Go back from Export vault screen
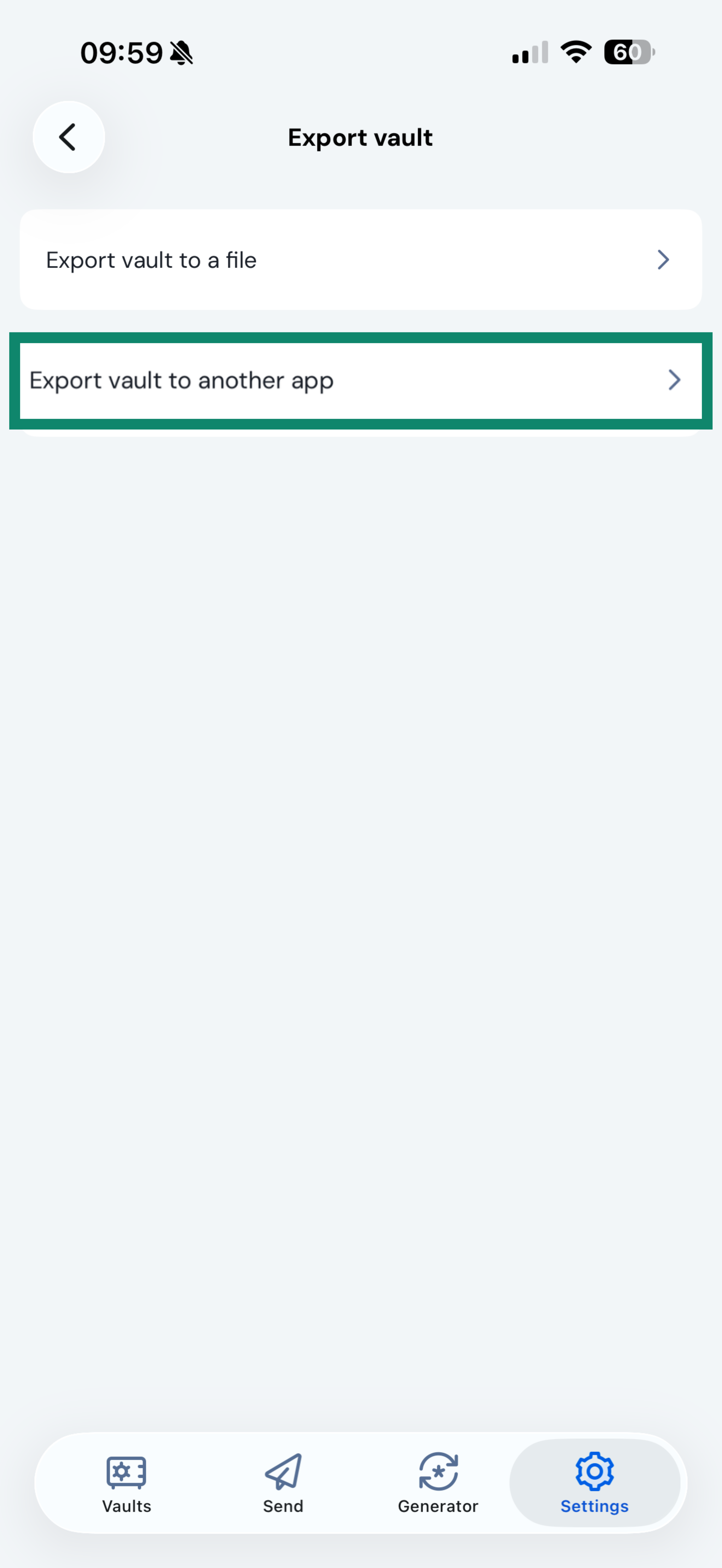 tap(68, 137)
